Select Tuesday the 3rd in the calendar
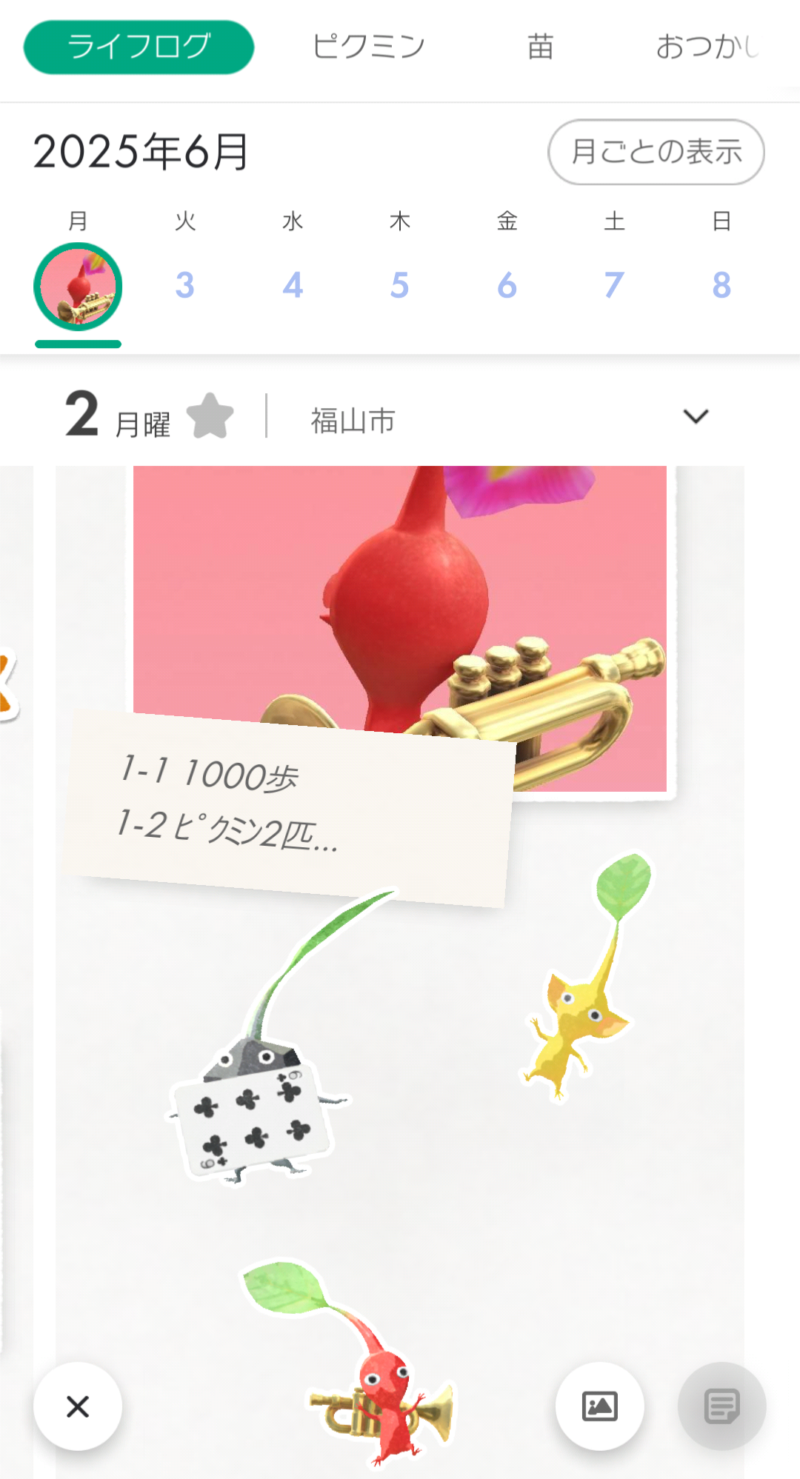Screen dimensions: 800x1479 [185, 286]
